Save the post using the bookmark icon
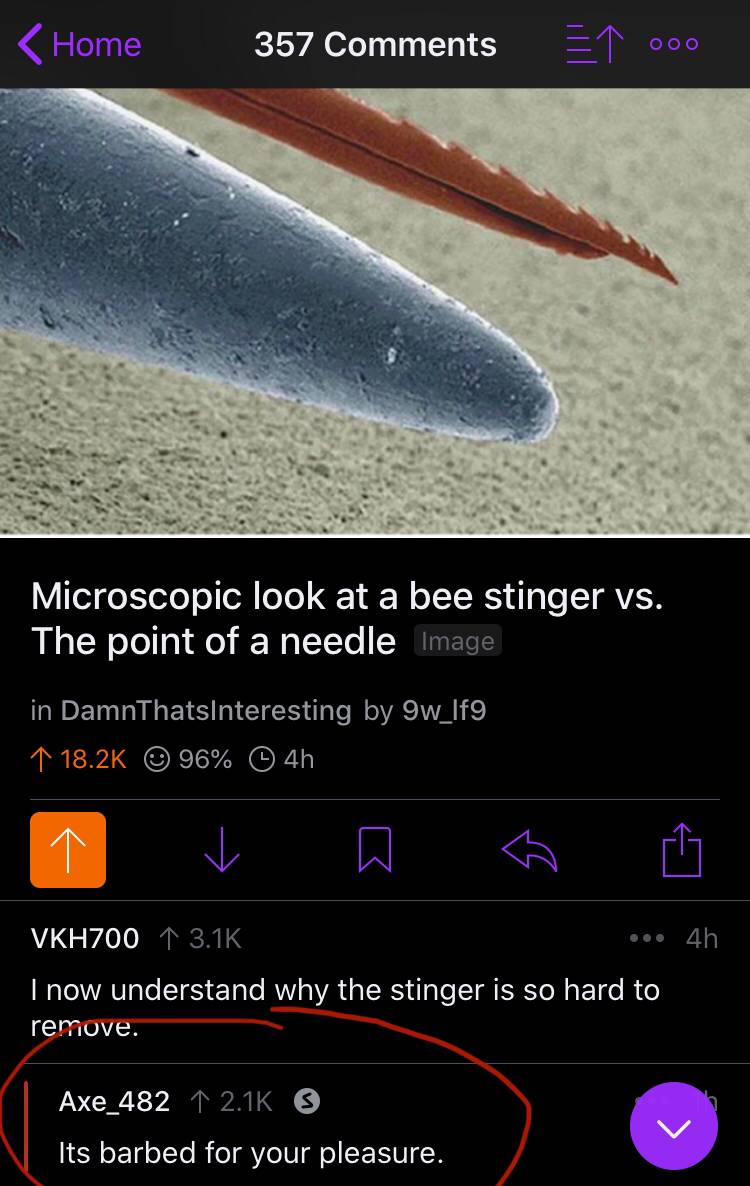The height and width of the screenshot is (1186, 750). pyautogui.click(x=374, y=849)
